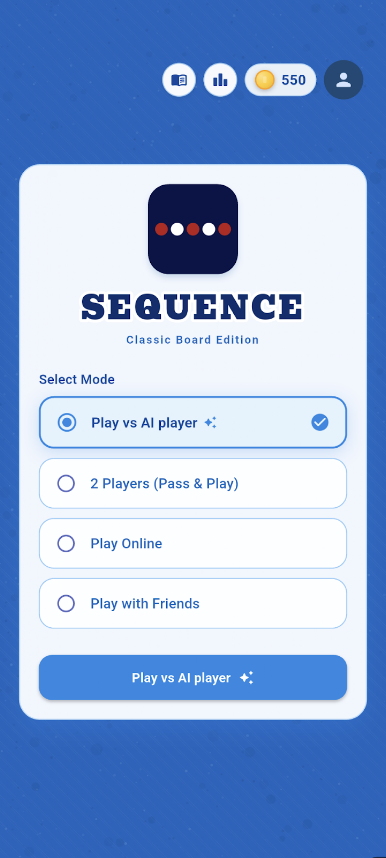Tap the 550 coins balance chip
The height and width of the screenshot is (858, 386).
pyautogui.click(x=280, y=80)
